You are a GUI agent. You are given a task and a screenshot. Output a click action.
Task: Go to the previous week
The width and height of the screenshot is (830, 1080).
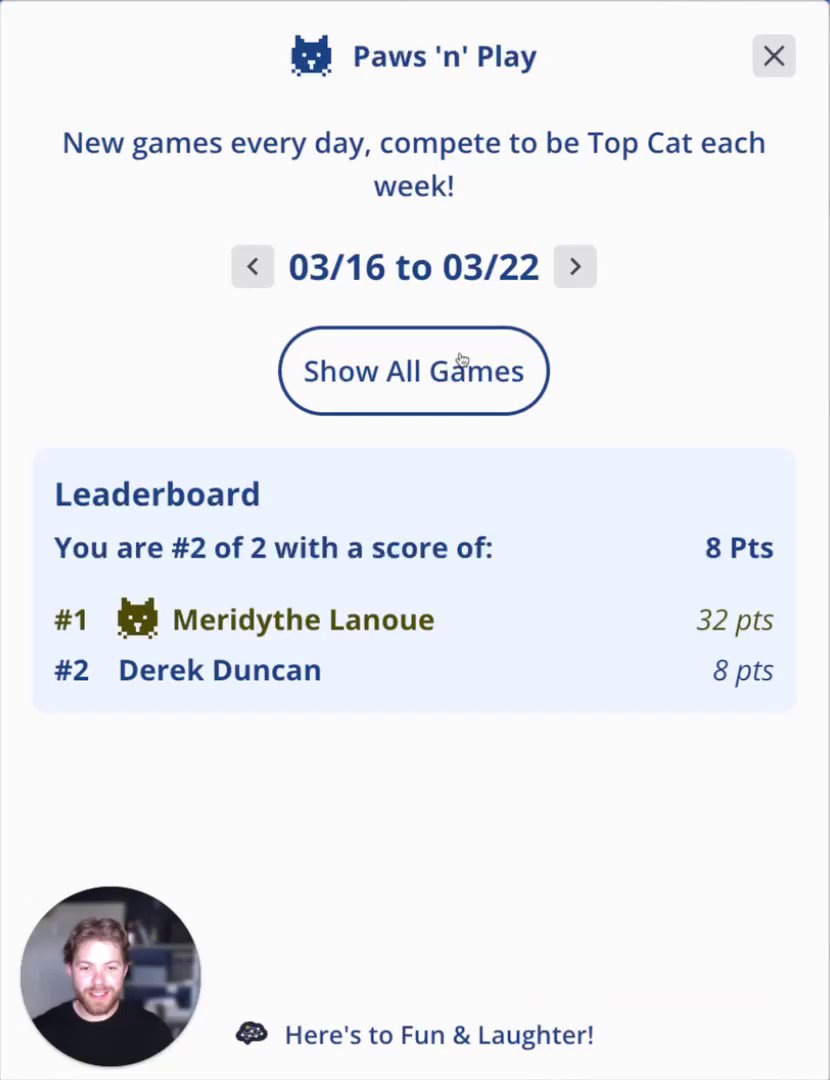(253, 267)
